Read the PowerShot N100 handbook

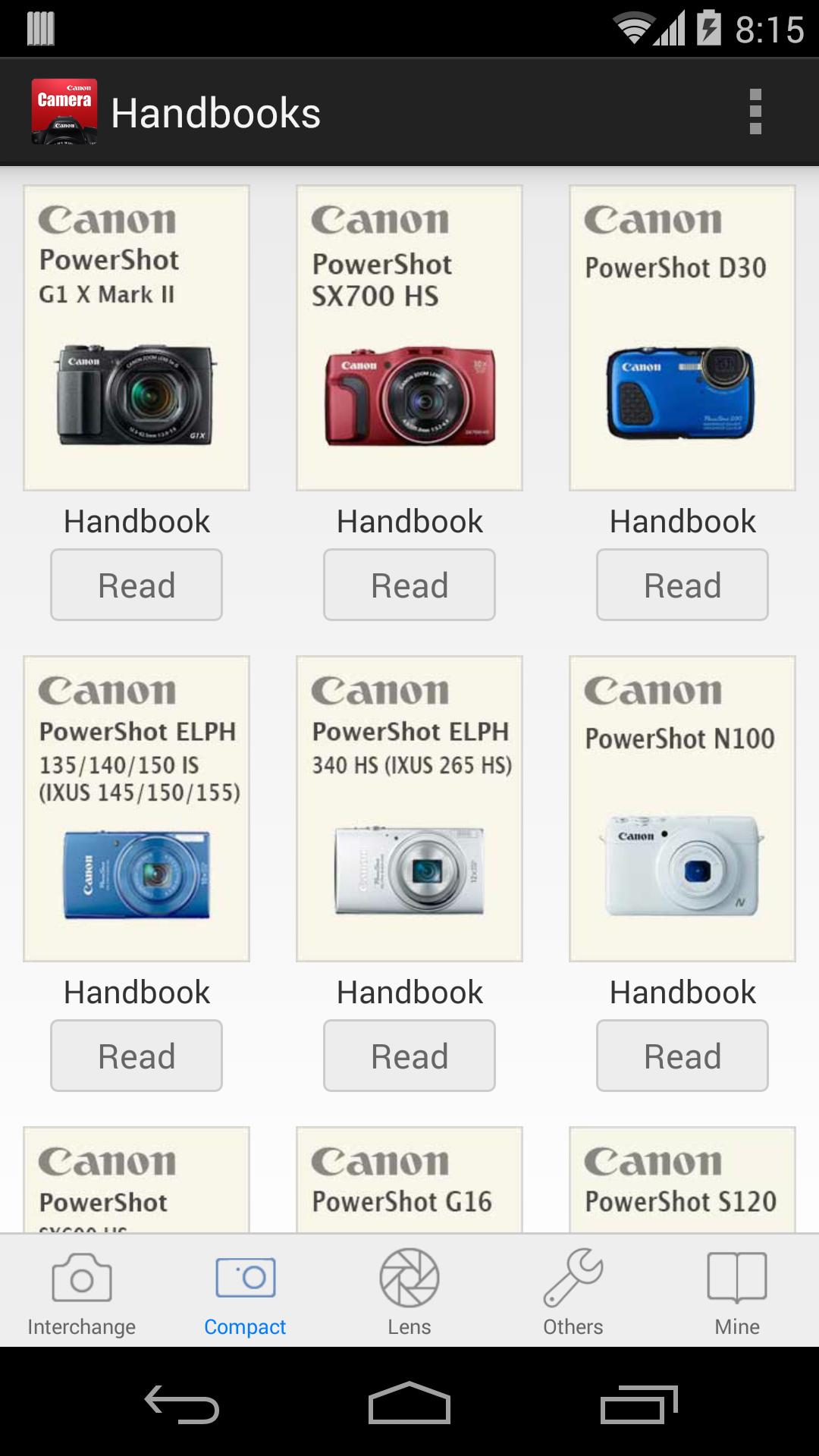click(682, 1055)
